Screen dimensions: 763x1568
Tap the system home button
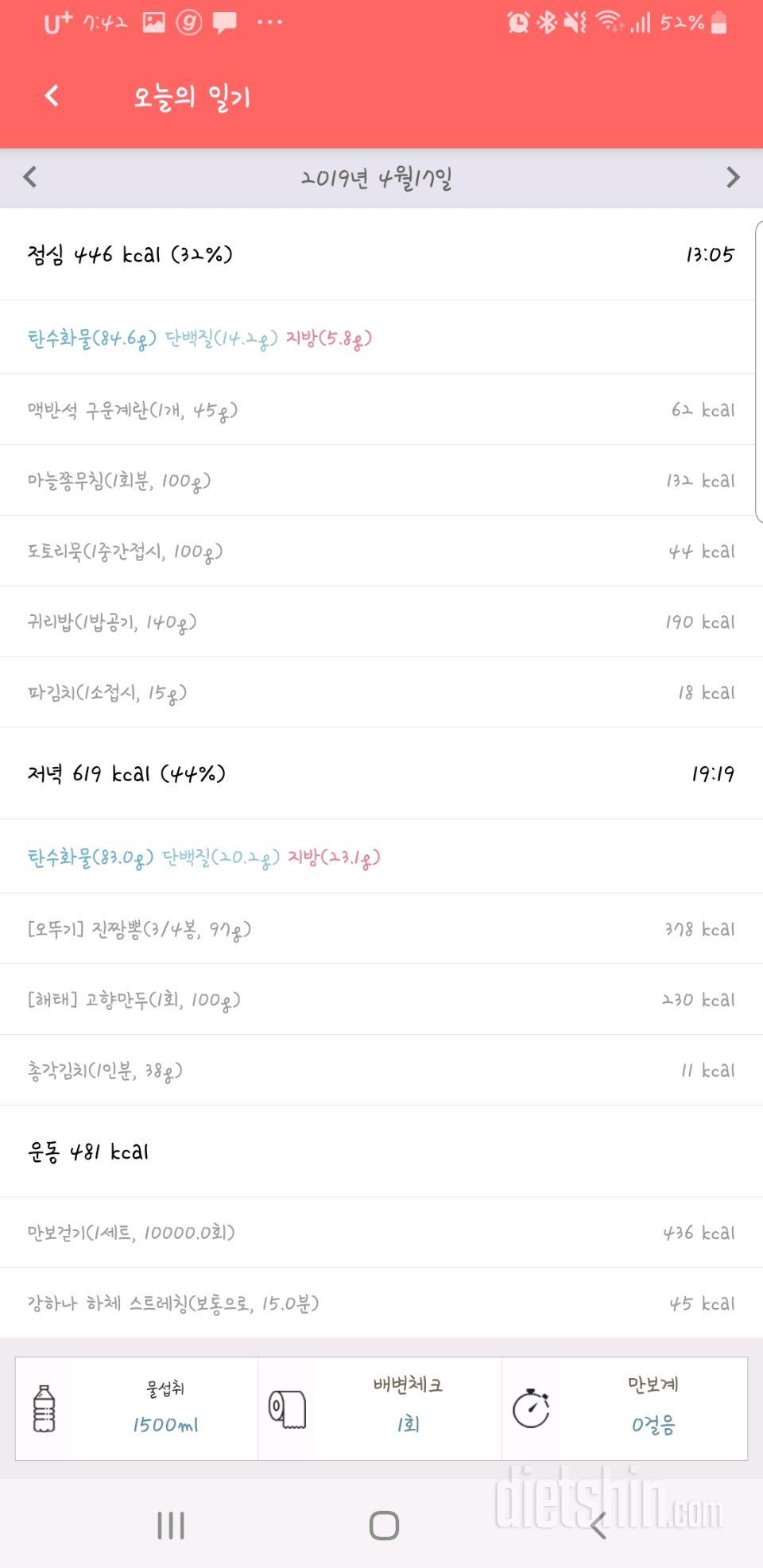384,1525
